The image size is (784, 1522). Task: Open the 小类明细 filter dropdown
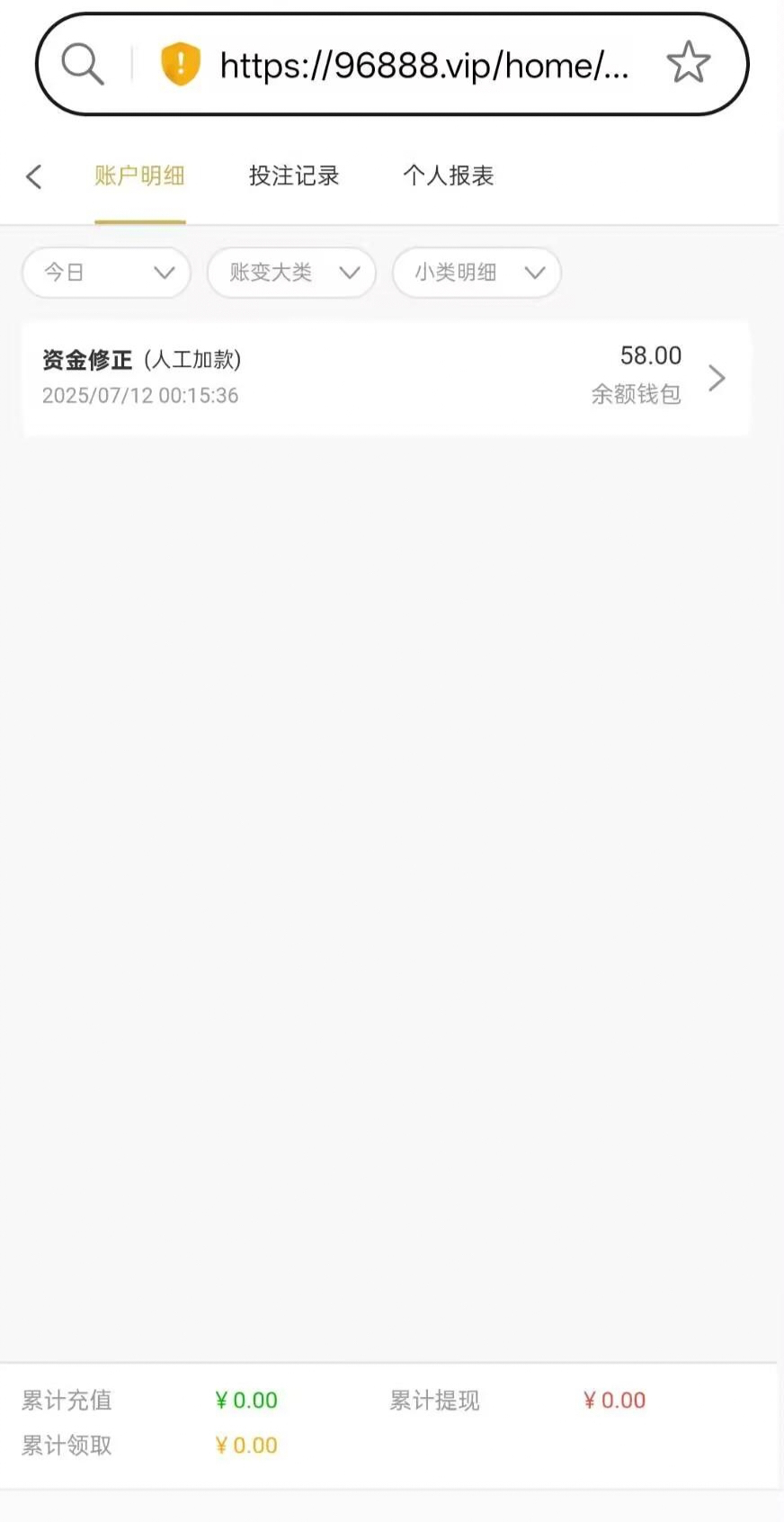[477, 273]
